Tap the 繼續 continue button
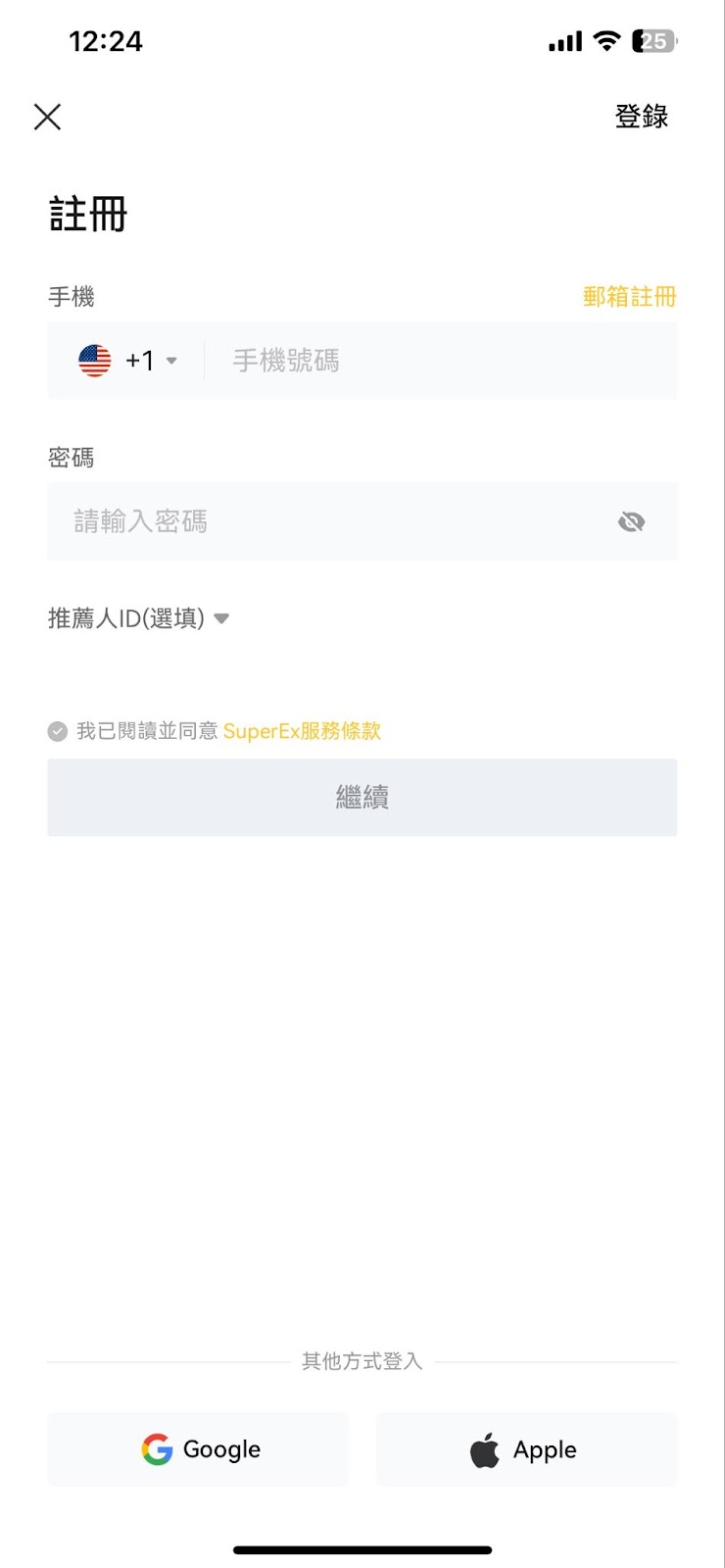 362,798
